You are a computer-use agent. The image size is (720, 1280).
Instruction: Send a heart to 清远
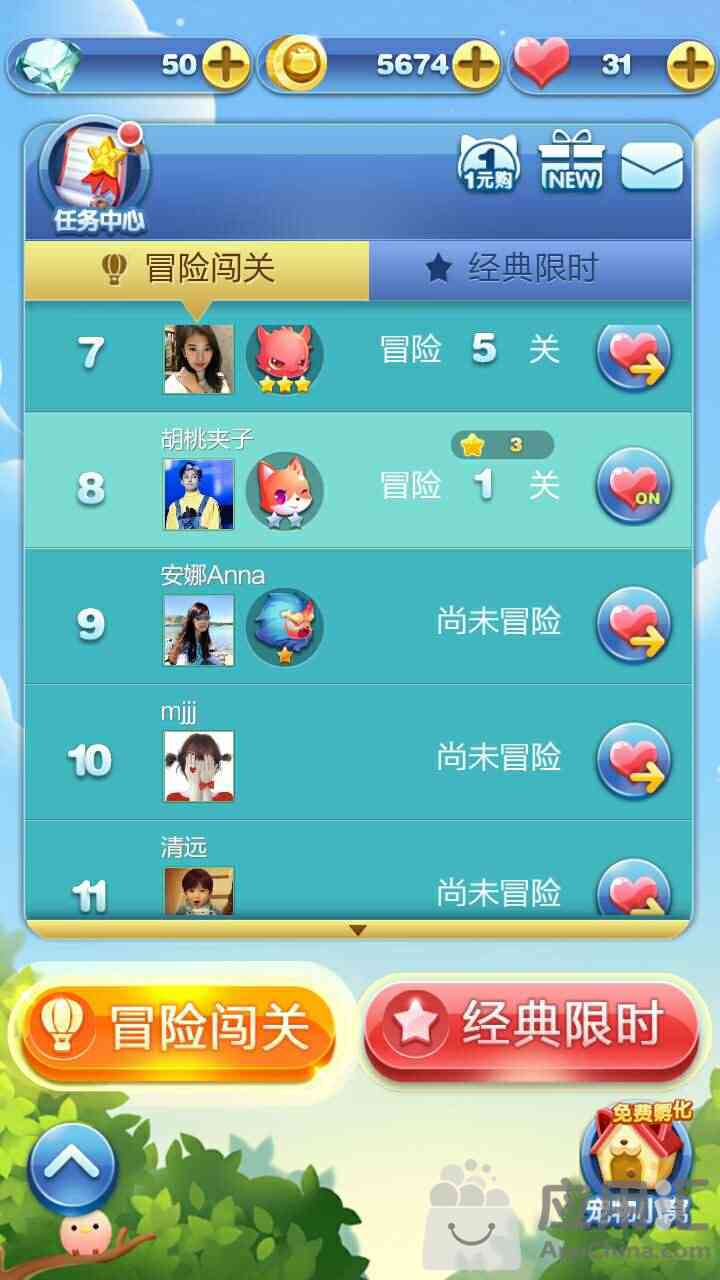634,890
